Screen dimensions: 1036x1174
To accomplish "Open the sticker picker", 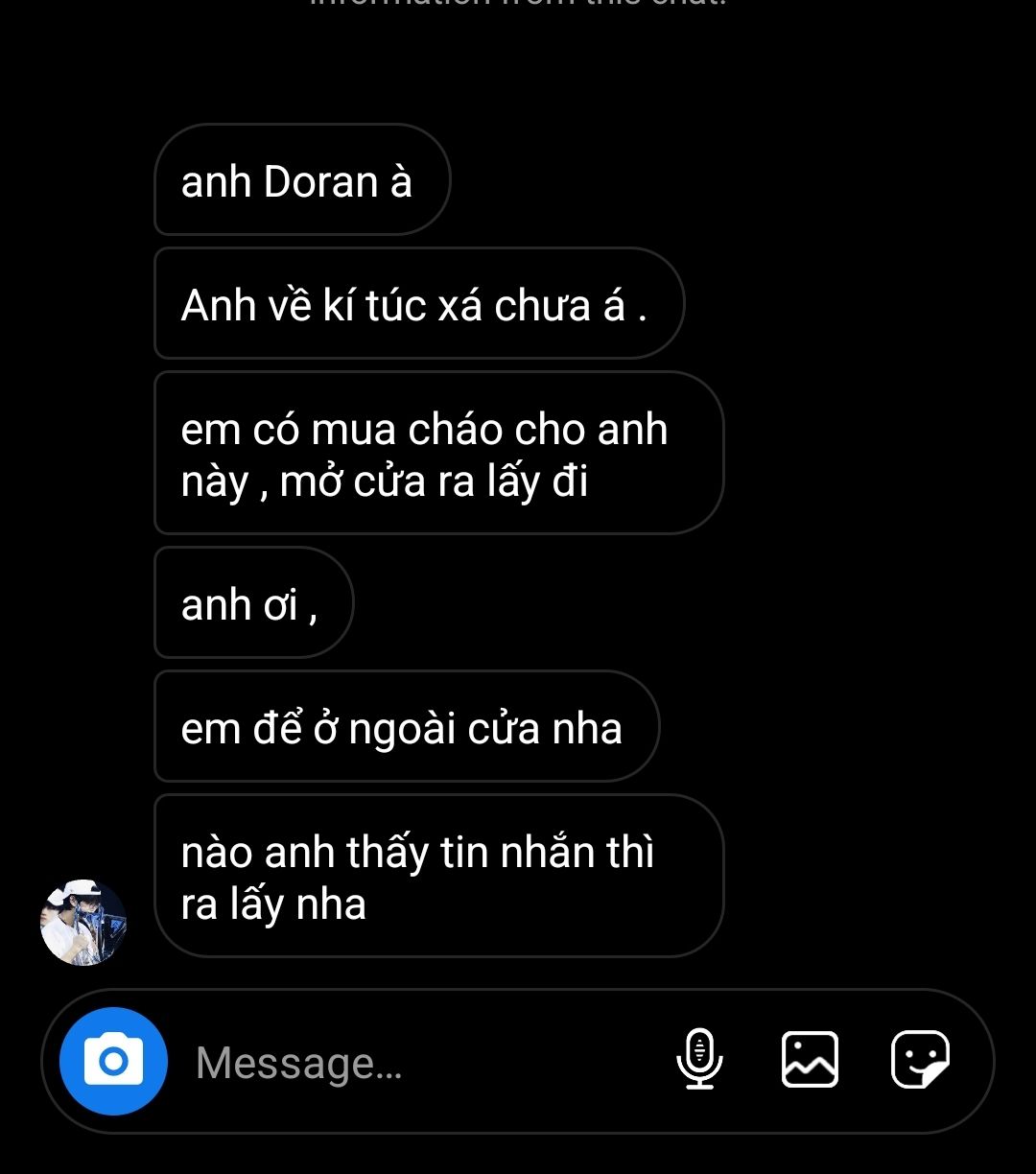I will (x=920, y=1060).
